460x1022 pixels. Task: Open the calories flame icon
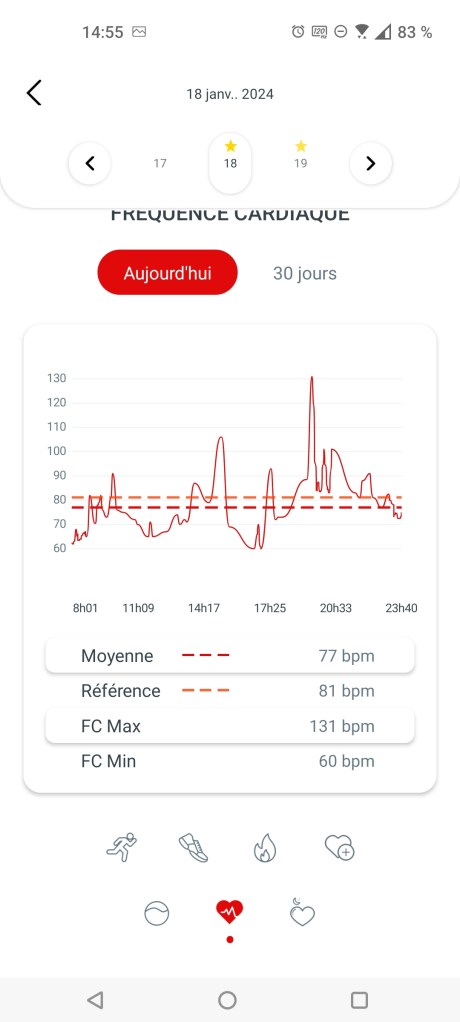265,849
